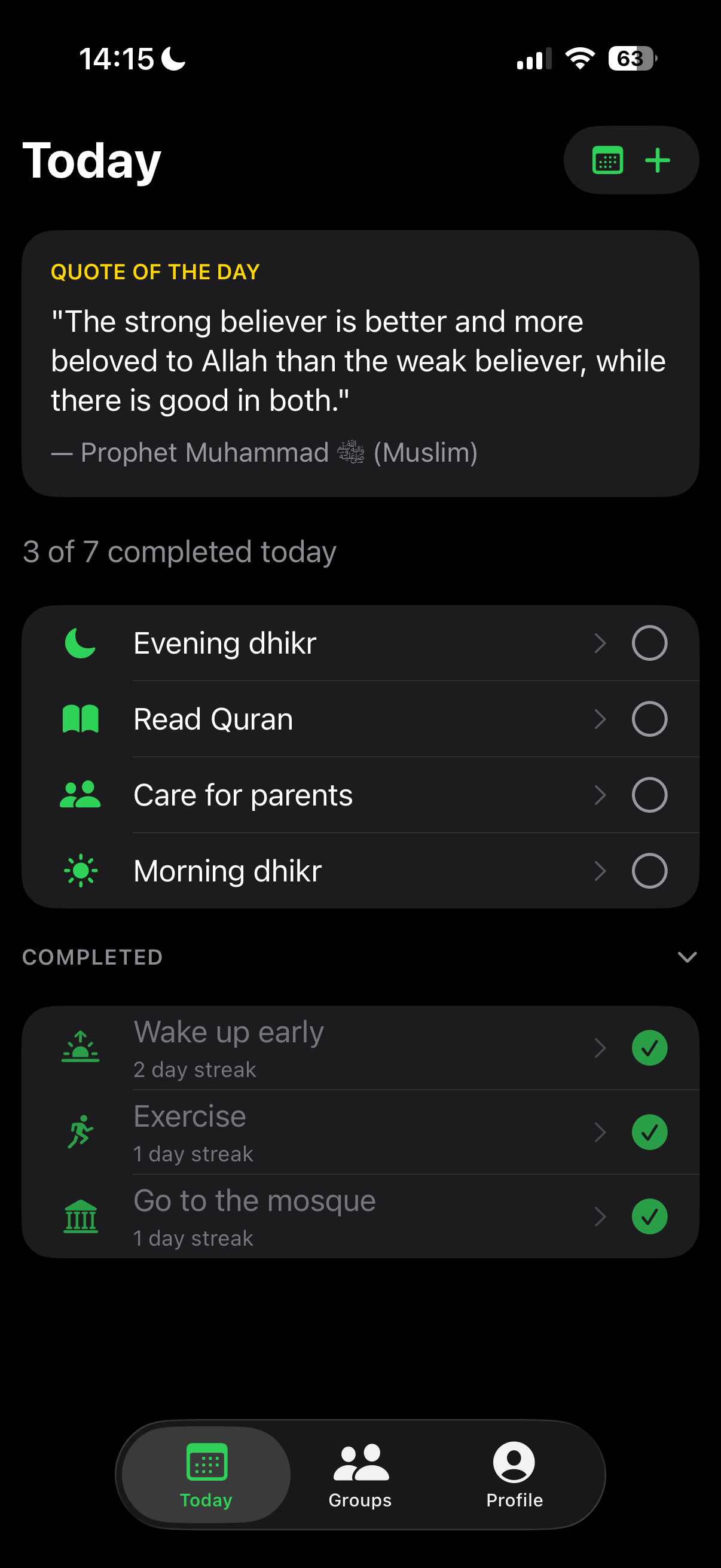Screen dimensions: 721x1568
Task: Uncheck Go to the mosque
Action: pyautogui.click(x=649, y=1216)
